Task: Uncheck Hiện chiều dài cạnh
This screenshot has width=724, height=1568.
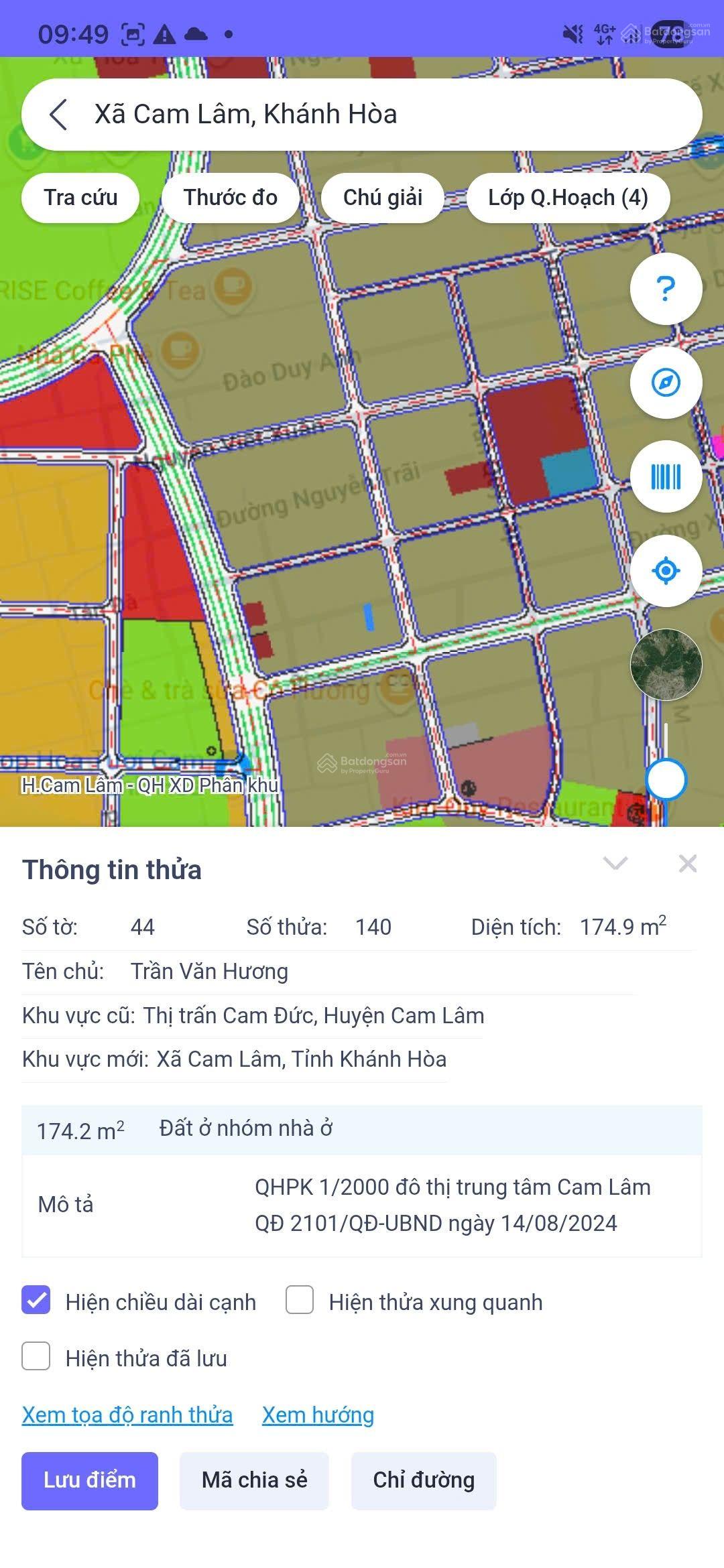Action: pos(37,1303)
